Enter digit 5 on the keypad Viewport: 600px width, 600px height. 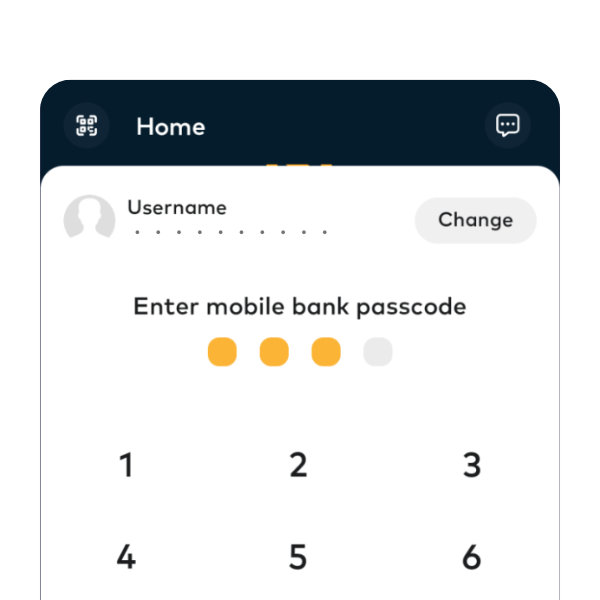pos(298,557)
